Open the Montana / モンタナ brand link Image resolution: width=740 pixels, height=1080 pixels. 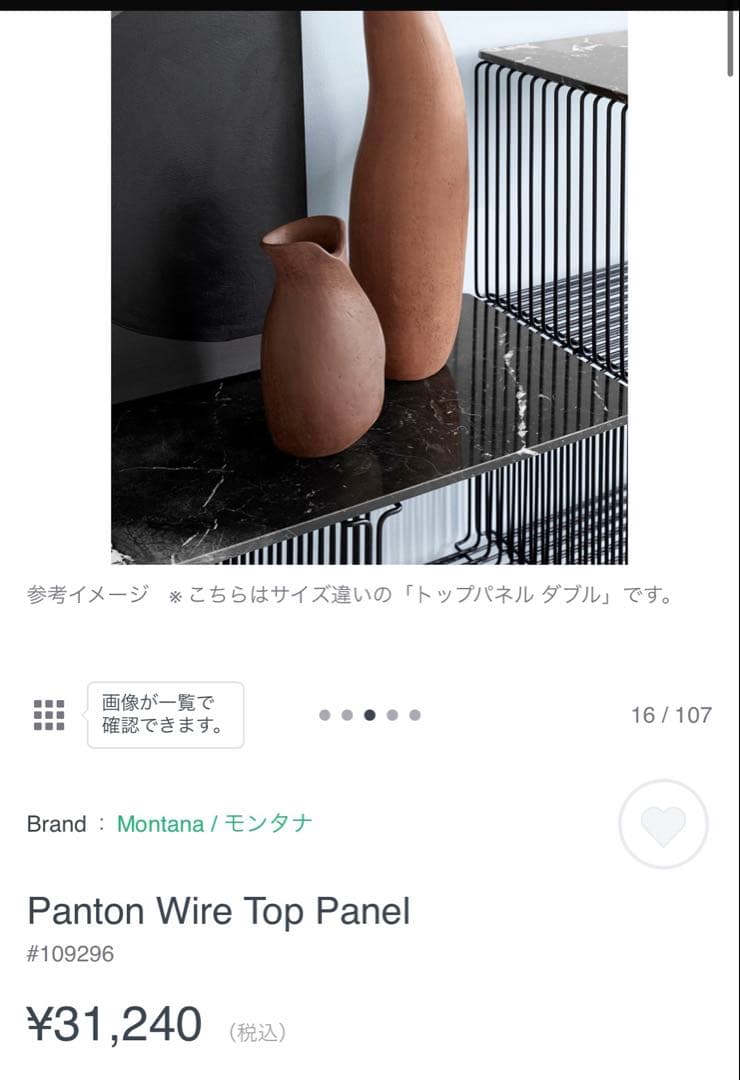[214, 824]
